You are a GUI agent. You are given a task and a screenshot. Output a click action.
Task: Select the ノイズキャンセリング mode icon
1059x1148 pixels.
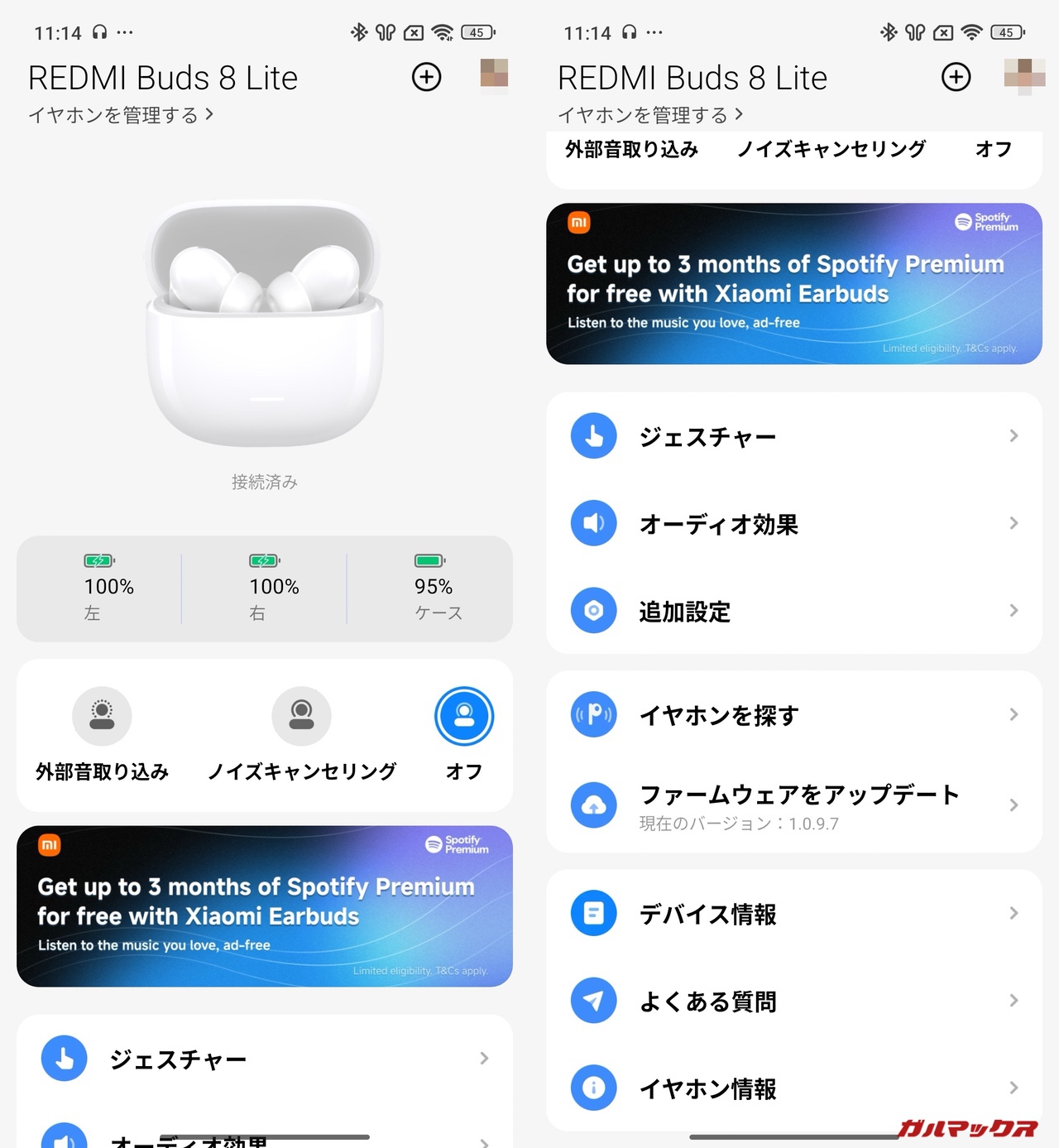click(x=301, y=716)
